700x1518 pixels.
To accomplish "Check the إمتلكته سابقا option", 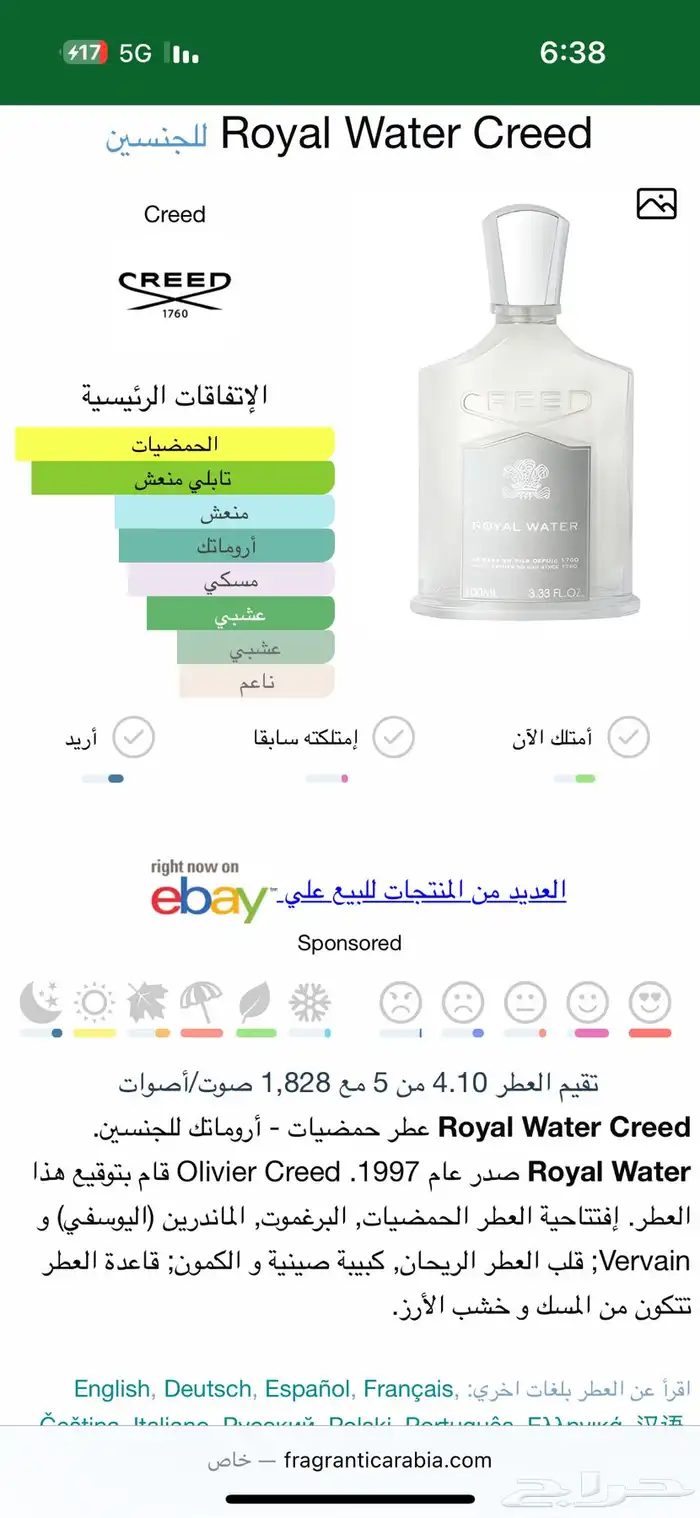I will (394, 738).
